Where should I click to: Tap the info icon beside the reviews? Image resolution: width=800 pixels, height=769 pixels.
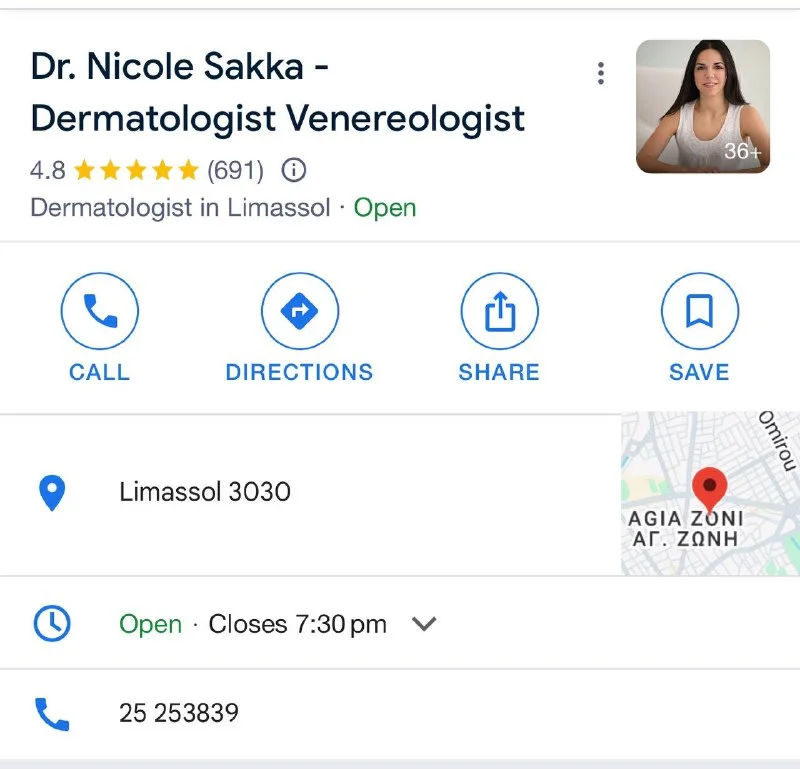(x=293, y=171)
